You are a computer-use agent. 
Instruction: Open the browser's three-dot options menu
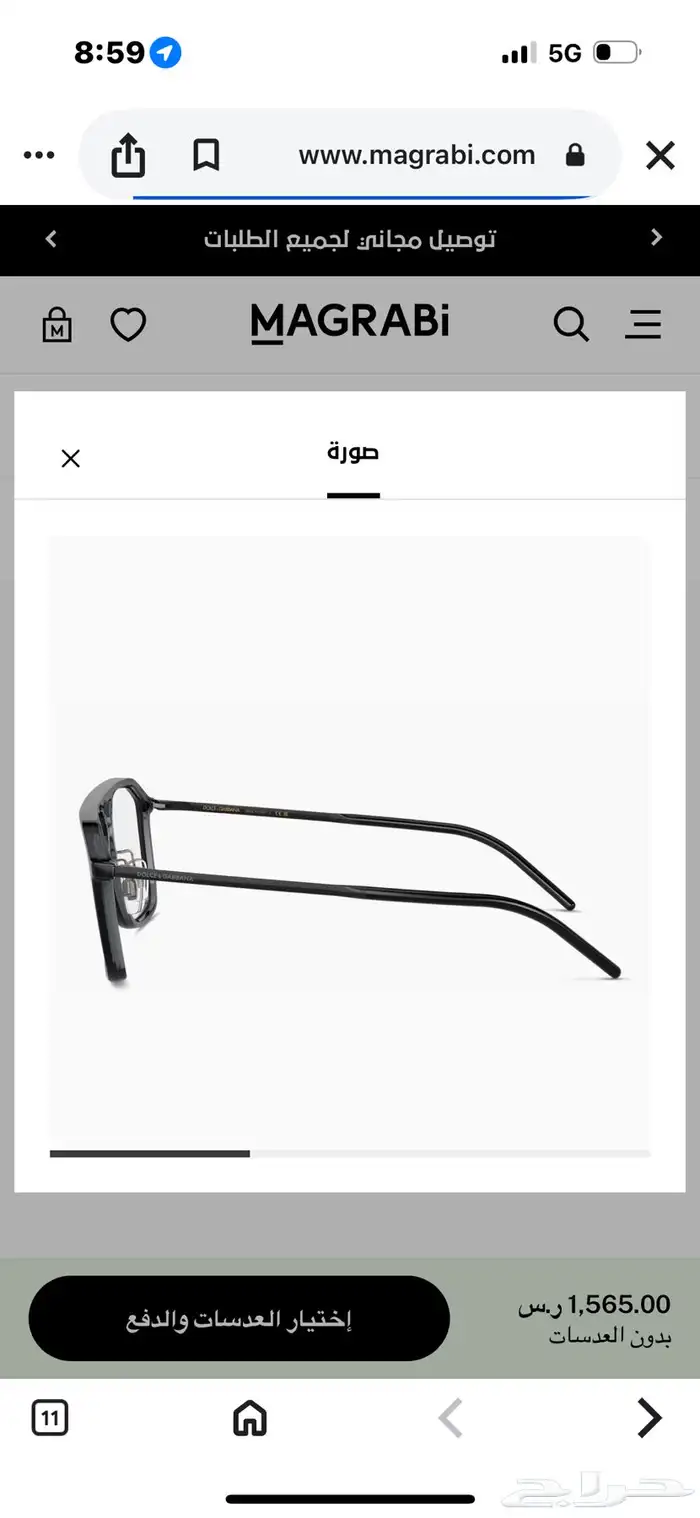tap(39, 155)
